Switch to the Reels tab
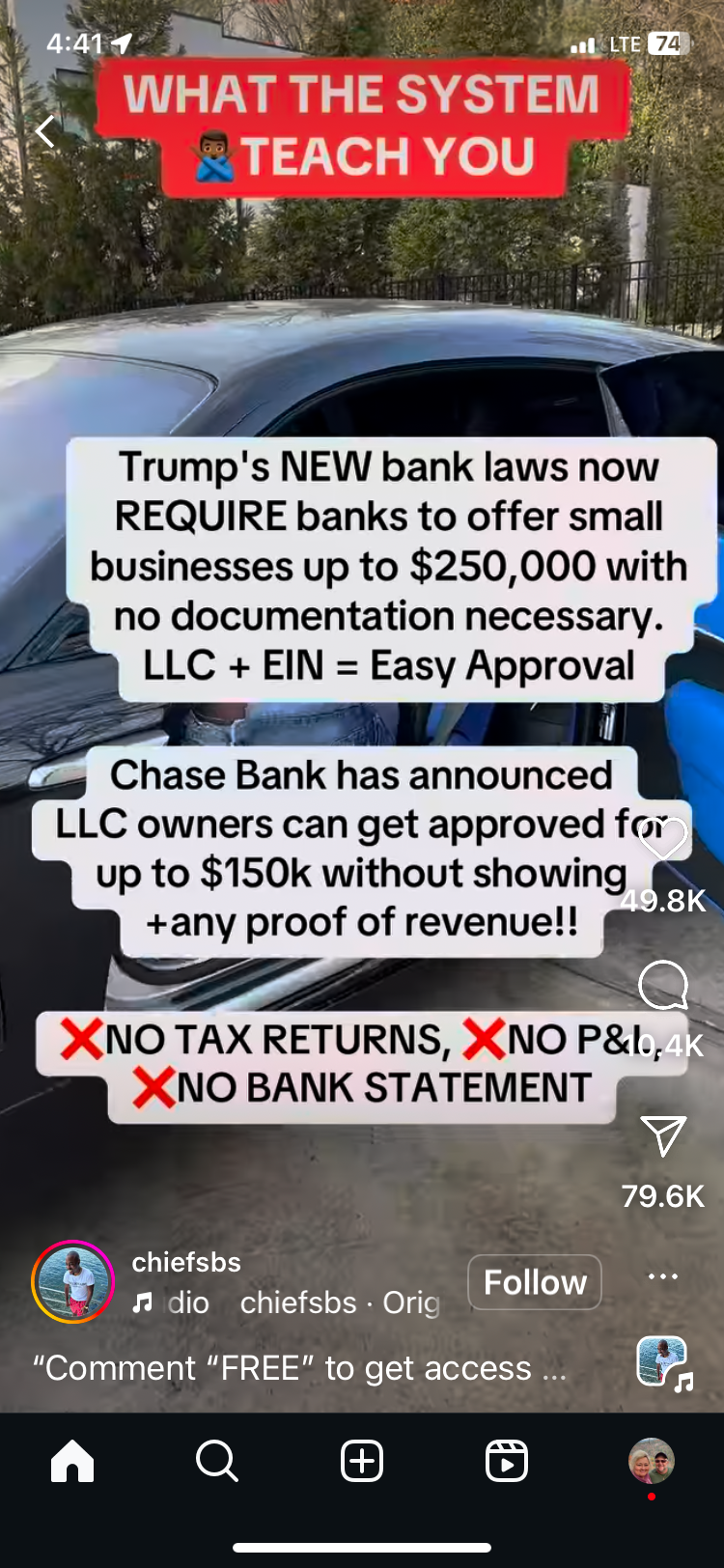The image size is (724, 1568). [507, 1461]
